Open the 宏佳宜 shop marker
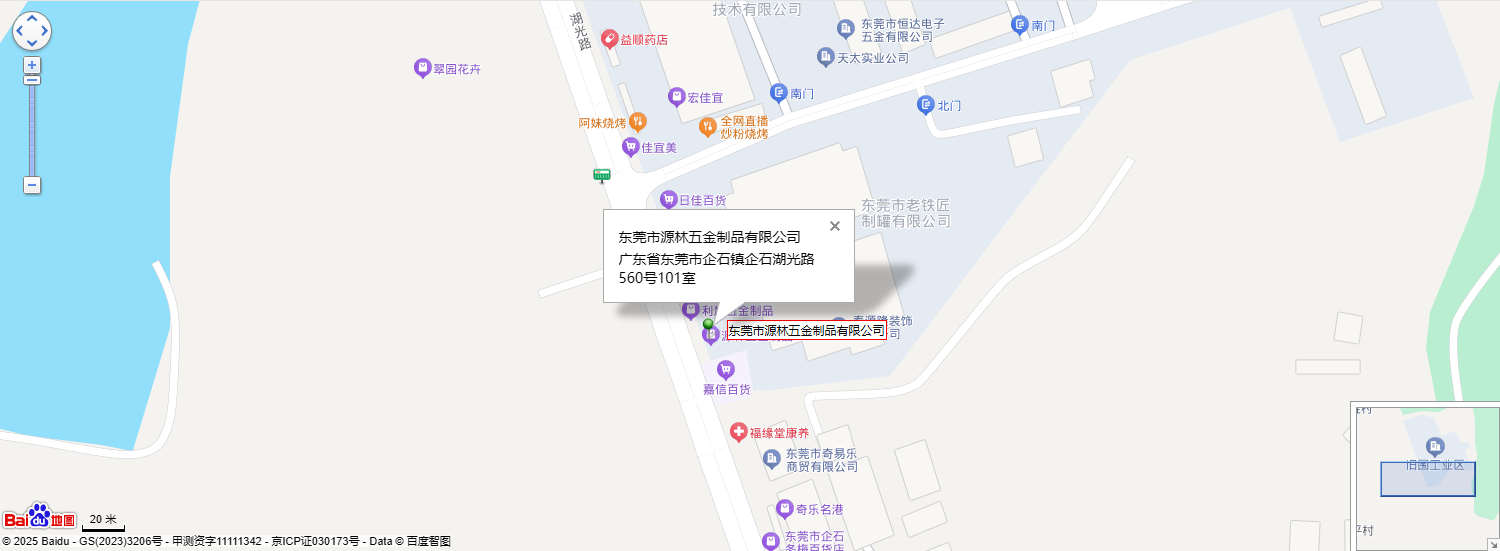1500x551 pixels. pyautogui.click(x=677, y=97)
